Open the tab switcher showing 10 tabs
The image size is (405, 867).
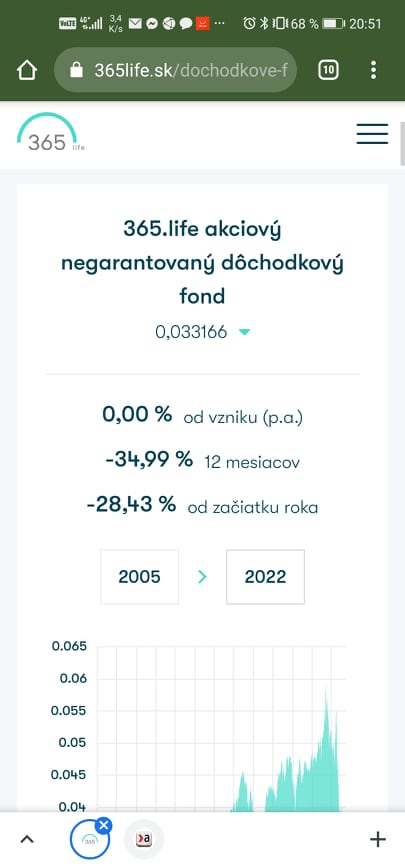[329, 70]
